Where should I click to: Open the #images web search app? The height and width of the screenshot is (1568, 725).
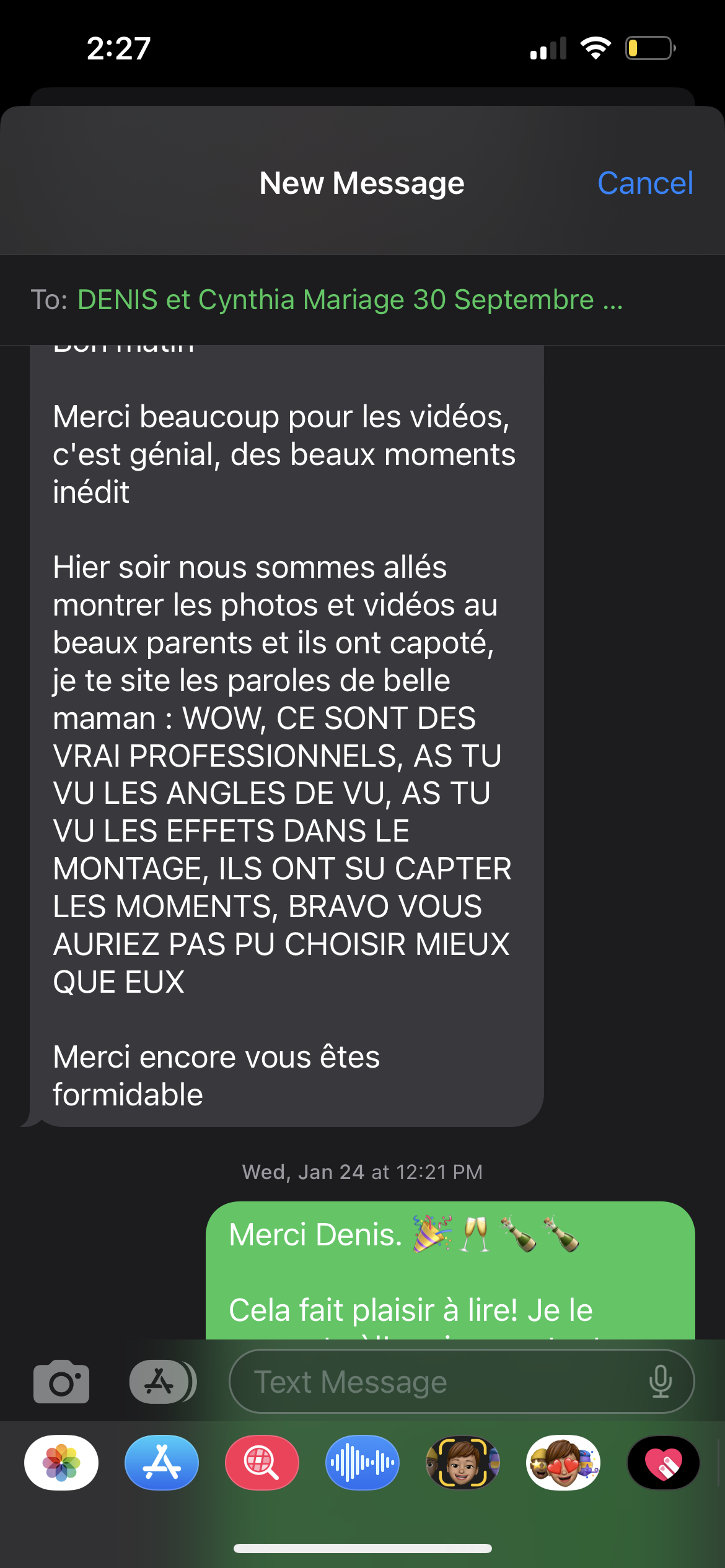[262, 1463]
